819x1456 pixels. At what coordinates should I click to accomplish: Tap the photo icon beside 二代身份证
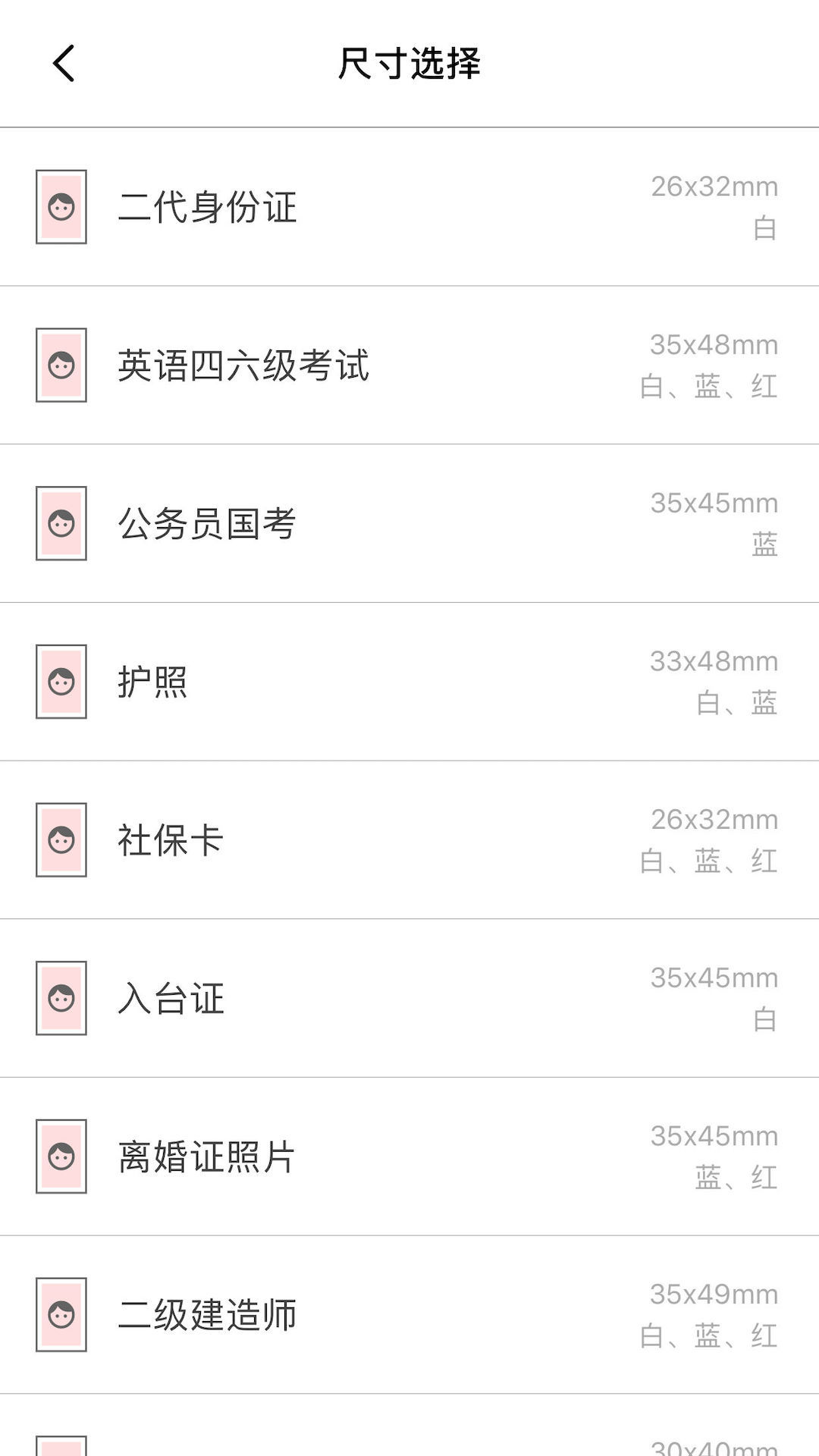tap(61, 205)
